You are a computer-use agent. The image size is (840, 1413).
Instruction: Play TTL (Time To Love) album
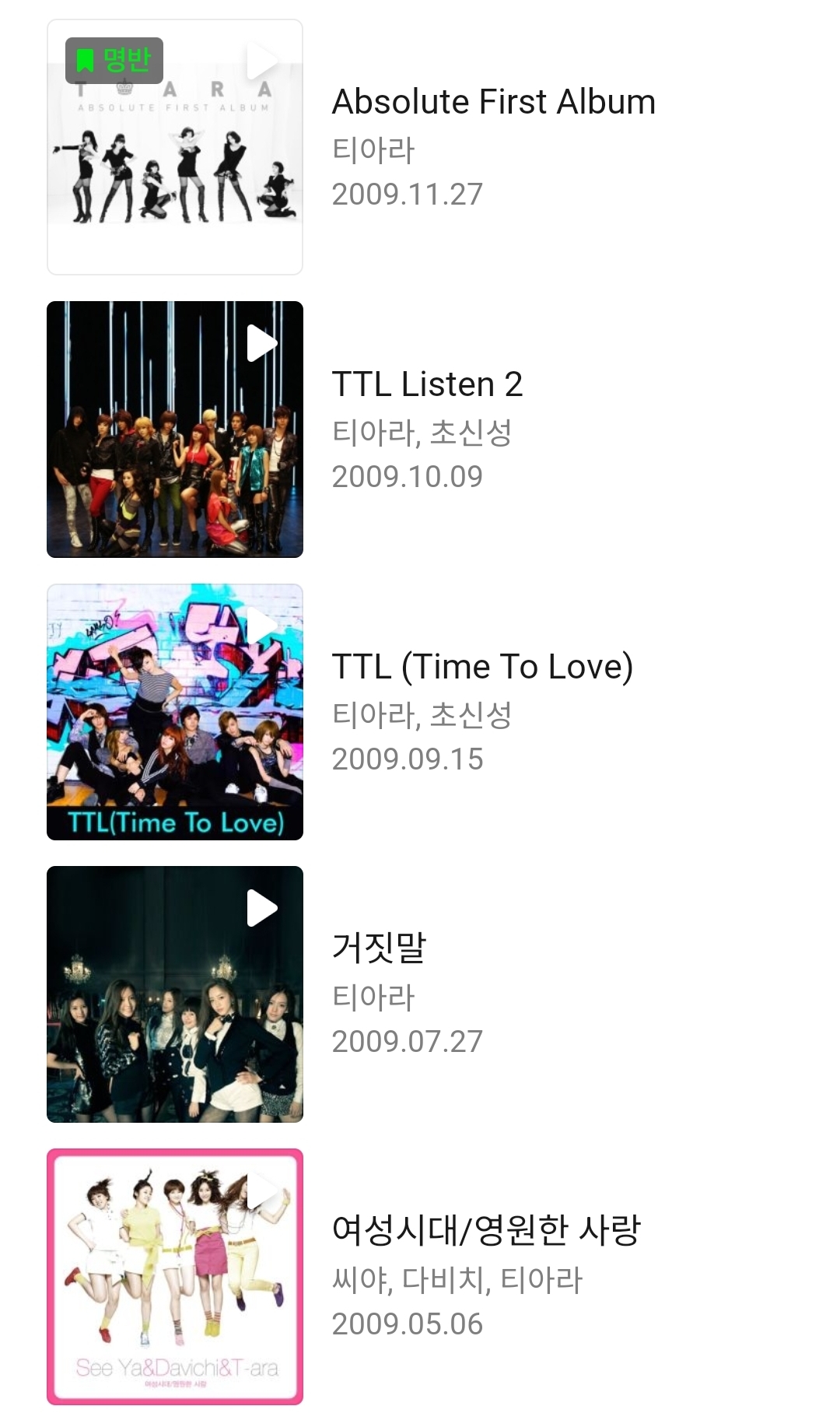(x=261, y=625)
